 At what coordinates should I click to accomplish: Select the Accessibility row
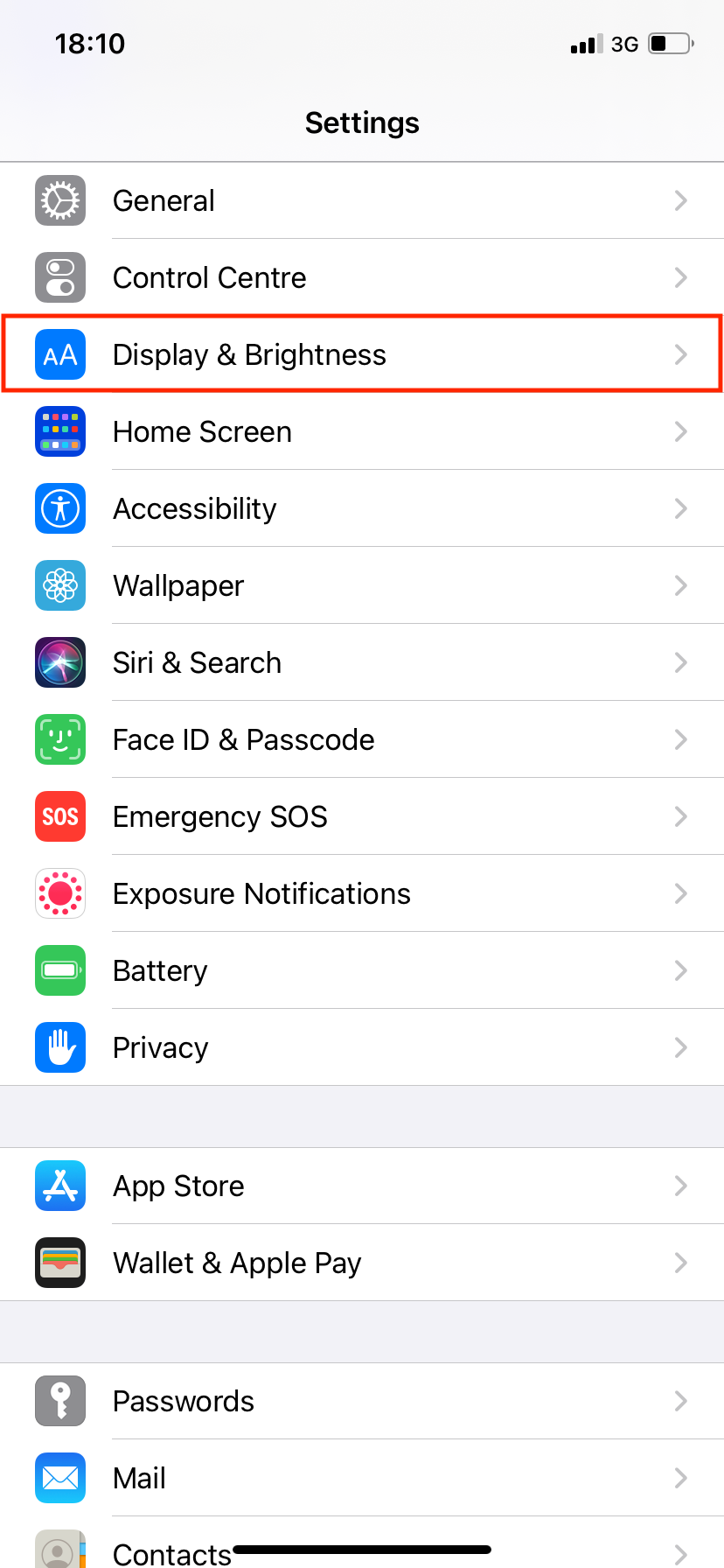(x=362, y=508)
